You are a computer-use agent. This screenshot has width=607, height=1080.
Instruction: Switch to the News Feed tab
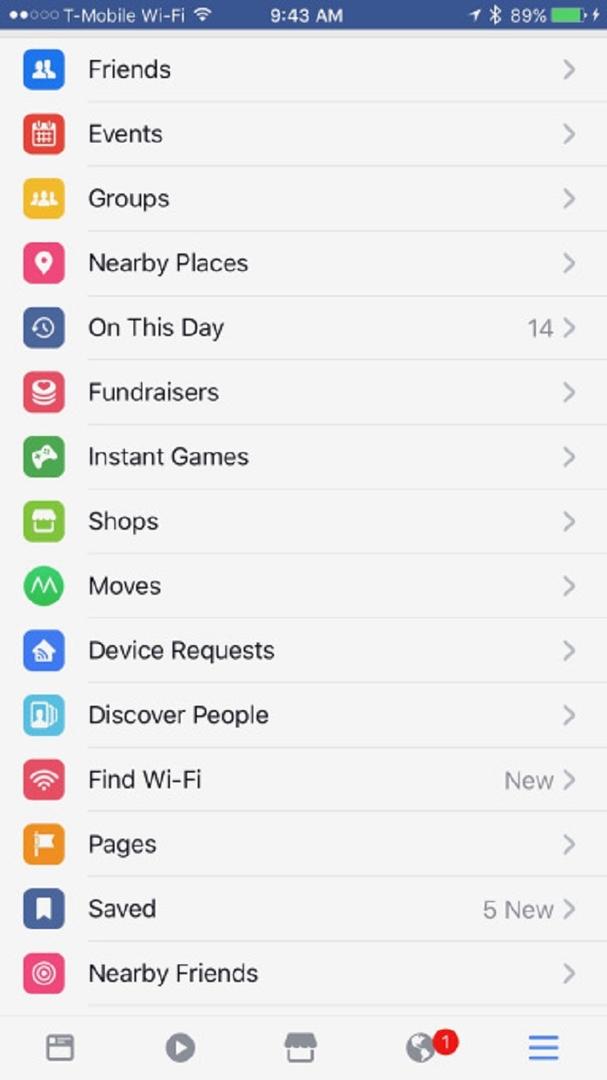click(60, 1047)
